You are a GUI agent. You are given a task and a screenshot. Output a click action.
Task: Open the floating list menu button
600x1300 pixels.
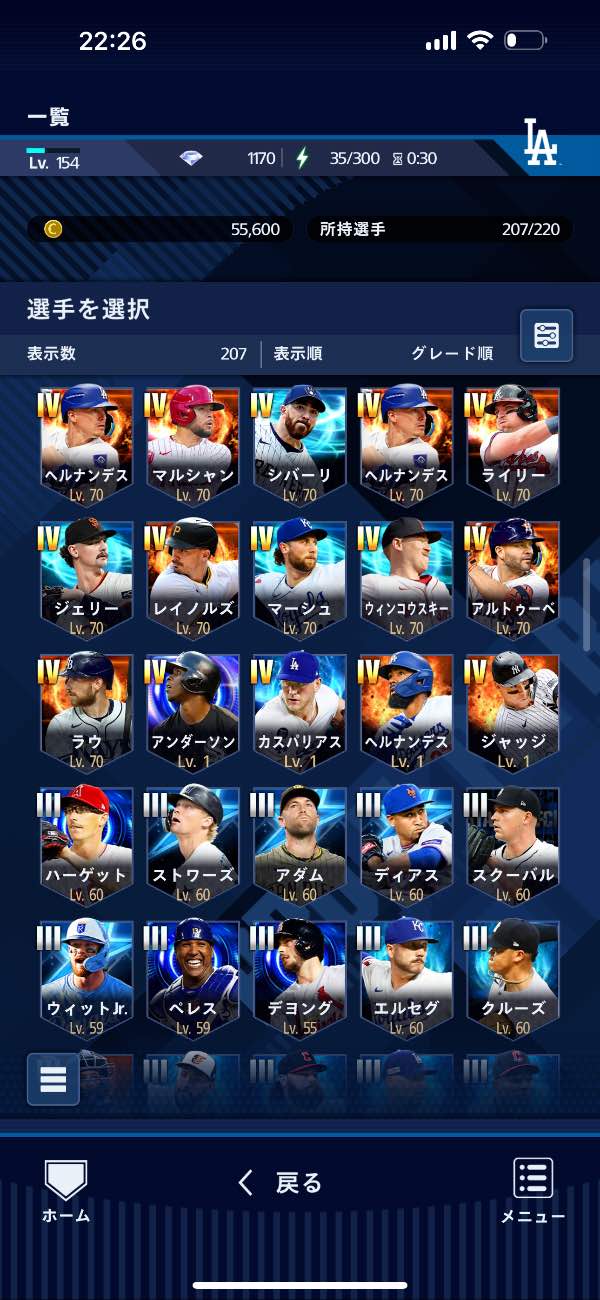tap(53, 1079)
